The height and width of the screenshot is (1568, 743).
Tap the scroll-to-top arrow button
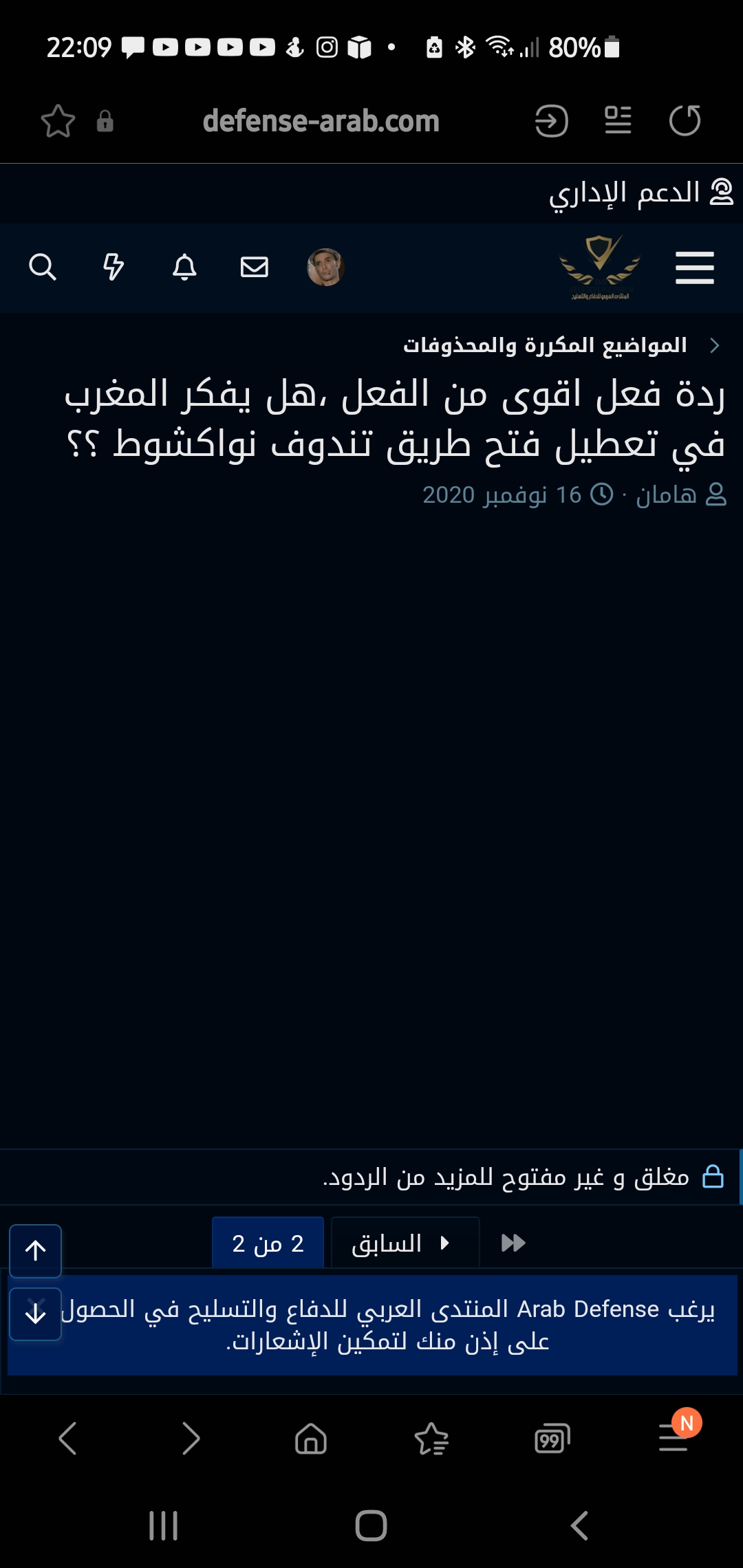tap(35, 1251)
